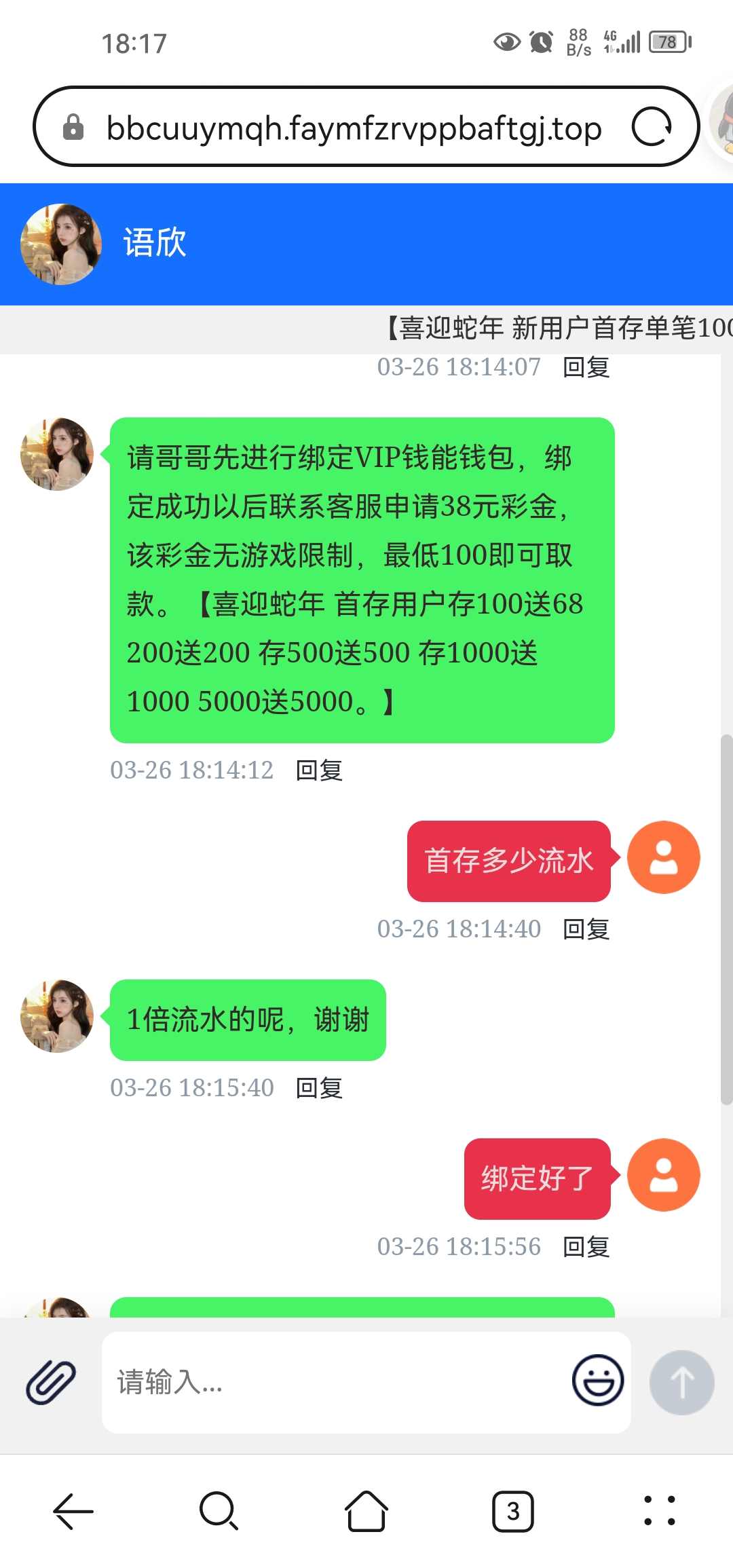
Task: Reply to the 首存多少流水 message
Action: [586, 929]
